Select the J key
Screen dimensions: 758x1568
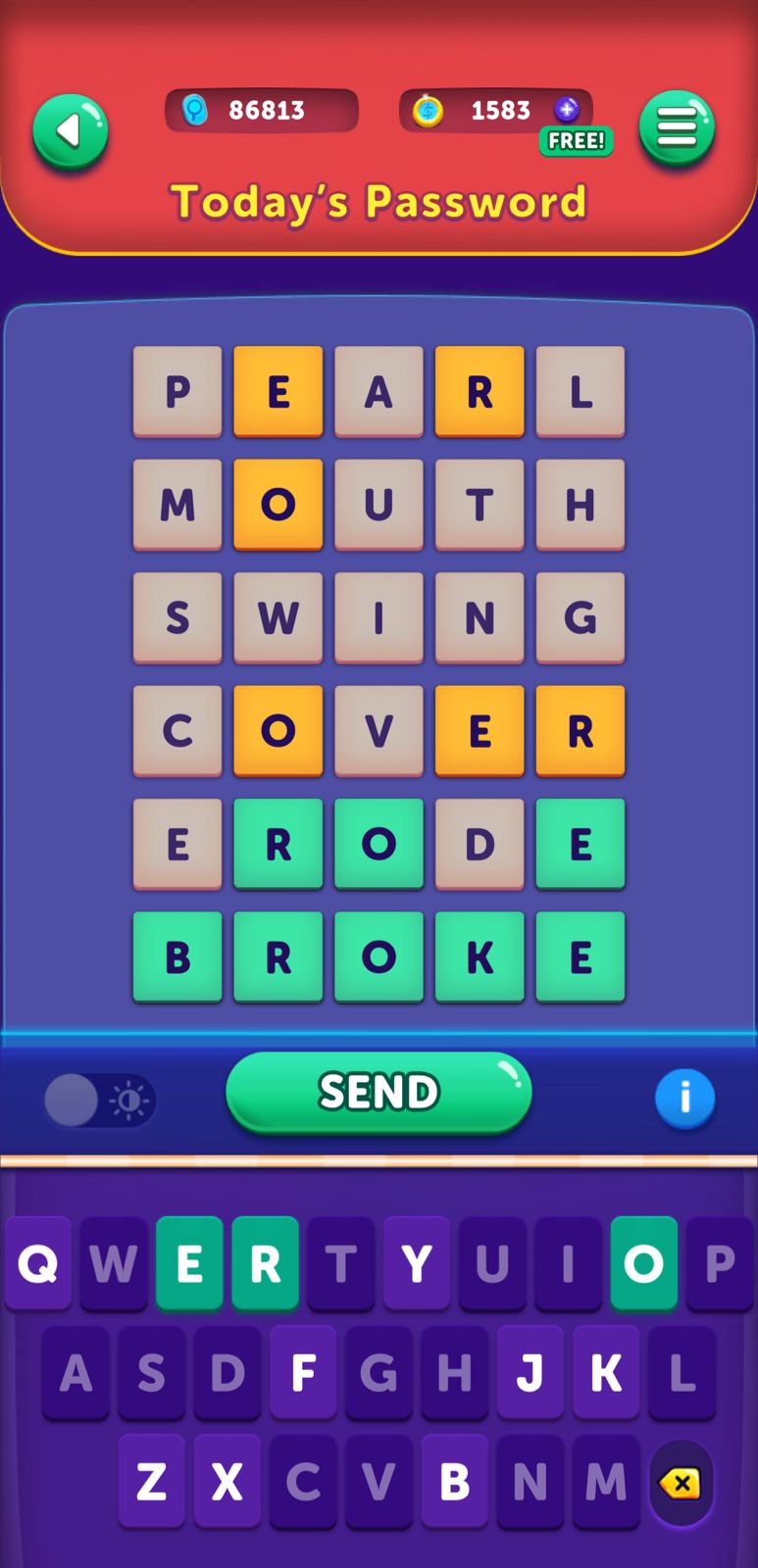pyautogui.click(x=530, y=1373)
